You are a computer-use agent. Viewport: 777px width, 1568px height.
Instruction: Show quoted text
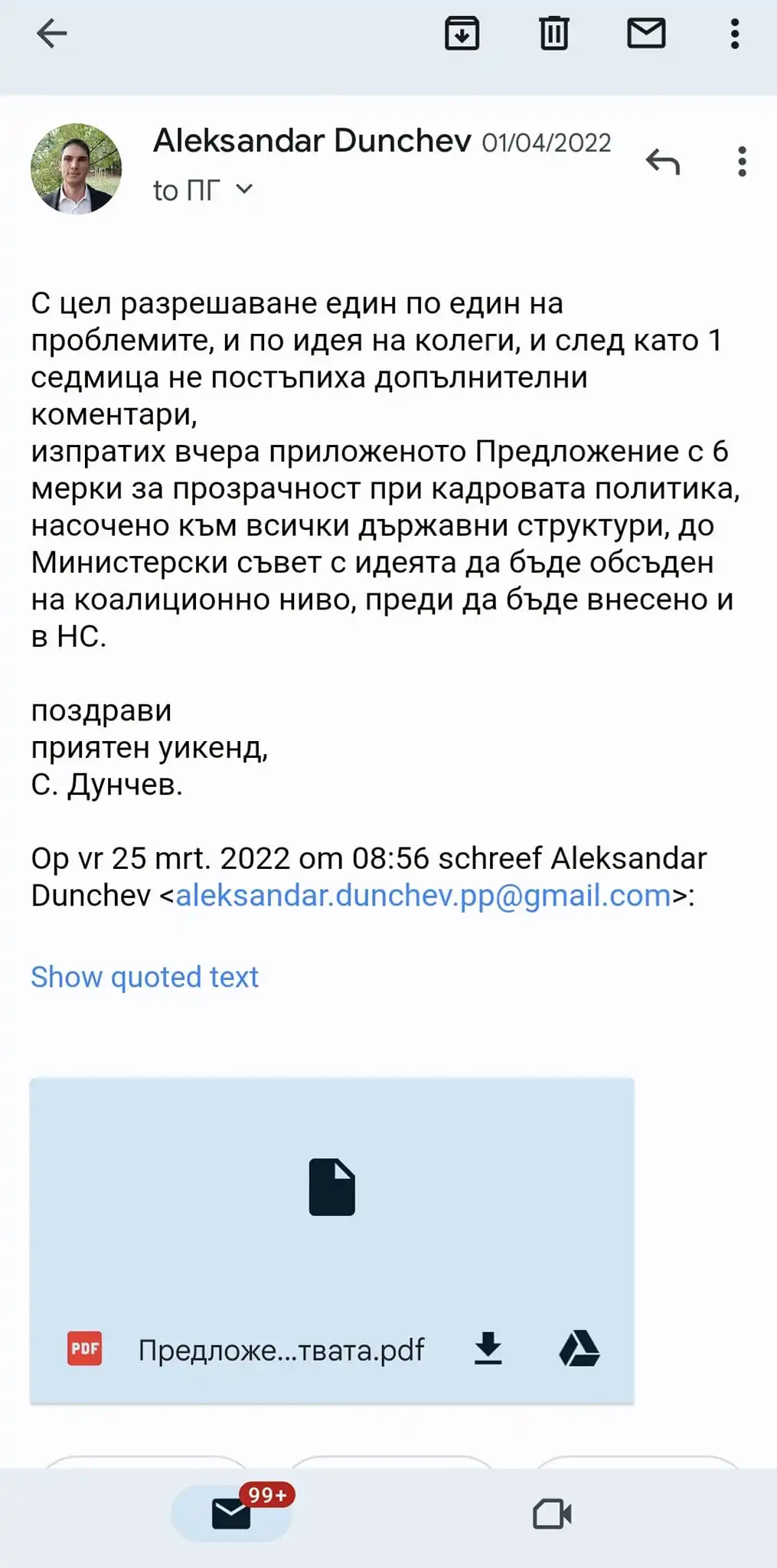pyautogui.click(x=145, y=977)
